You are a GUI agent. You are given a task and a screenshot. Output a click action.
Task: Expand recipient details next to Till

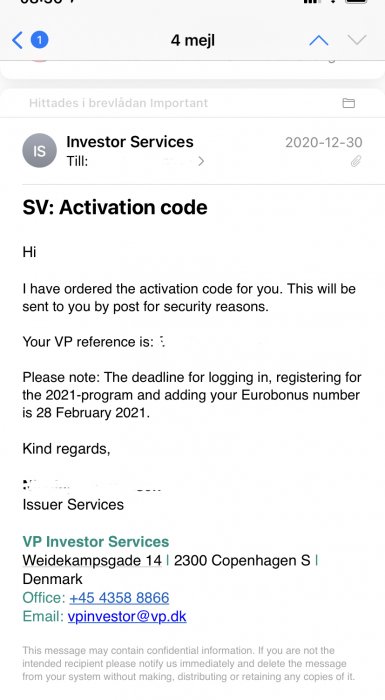(201, 161)
